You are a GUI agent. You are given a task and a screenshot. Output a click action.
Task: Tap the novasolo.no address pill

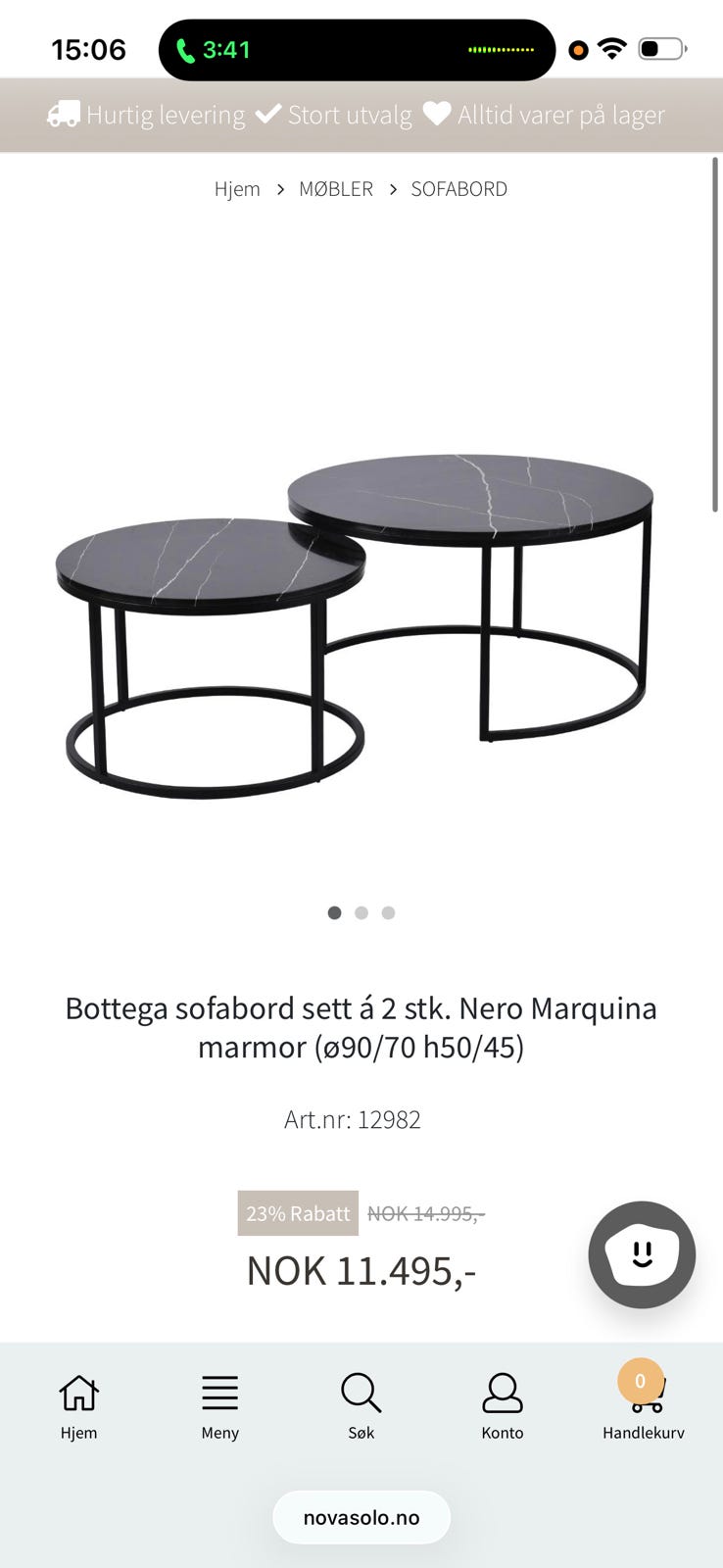(x=361, y=1517)
